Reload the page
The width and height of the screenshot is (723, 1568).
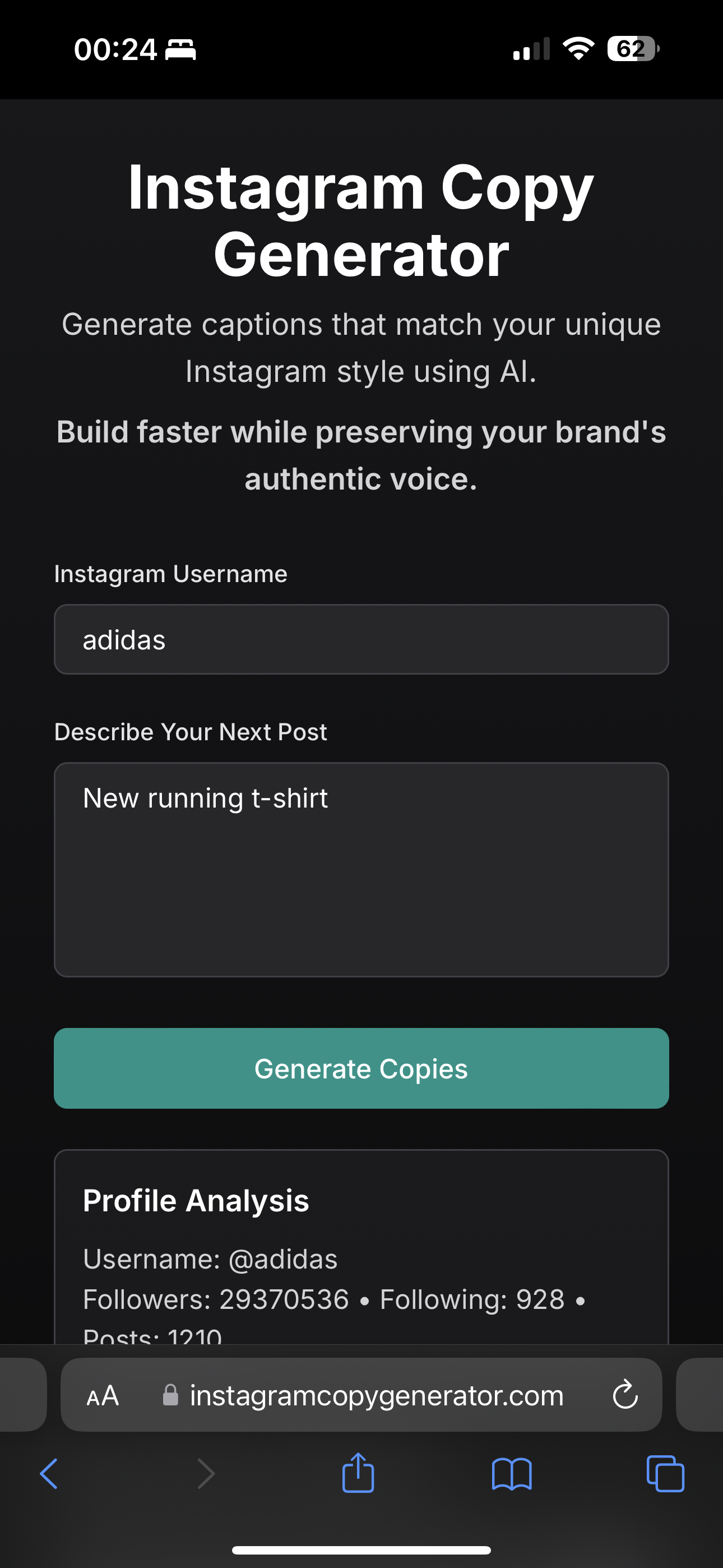[625, 1395]
